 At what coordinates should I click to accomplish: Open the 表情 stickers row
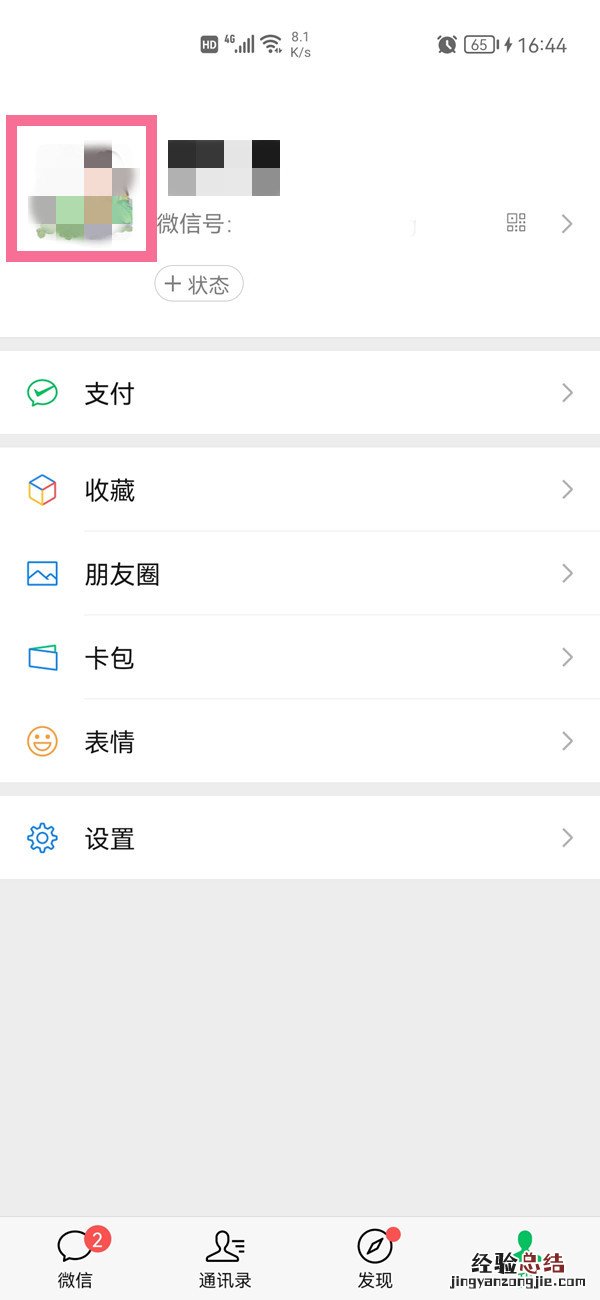(x=300, y=742)
